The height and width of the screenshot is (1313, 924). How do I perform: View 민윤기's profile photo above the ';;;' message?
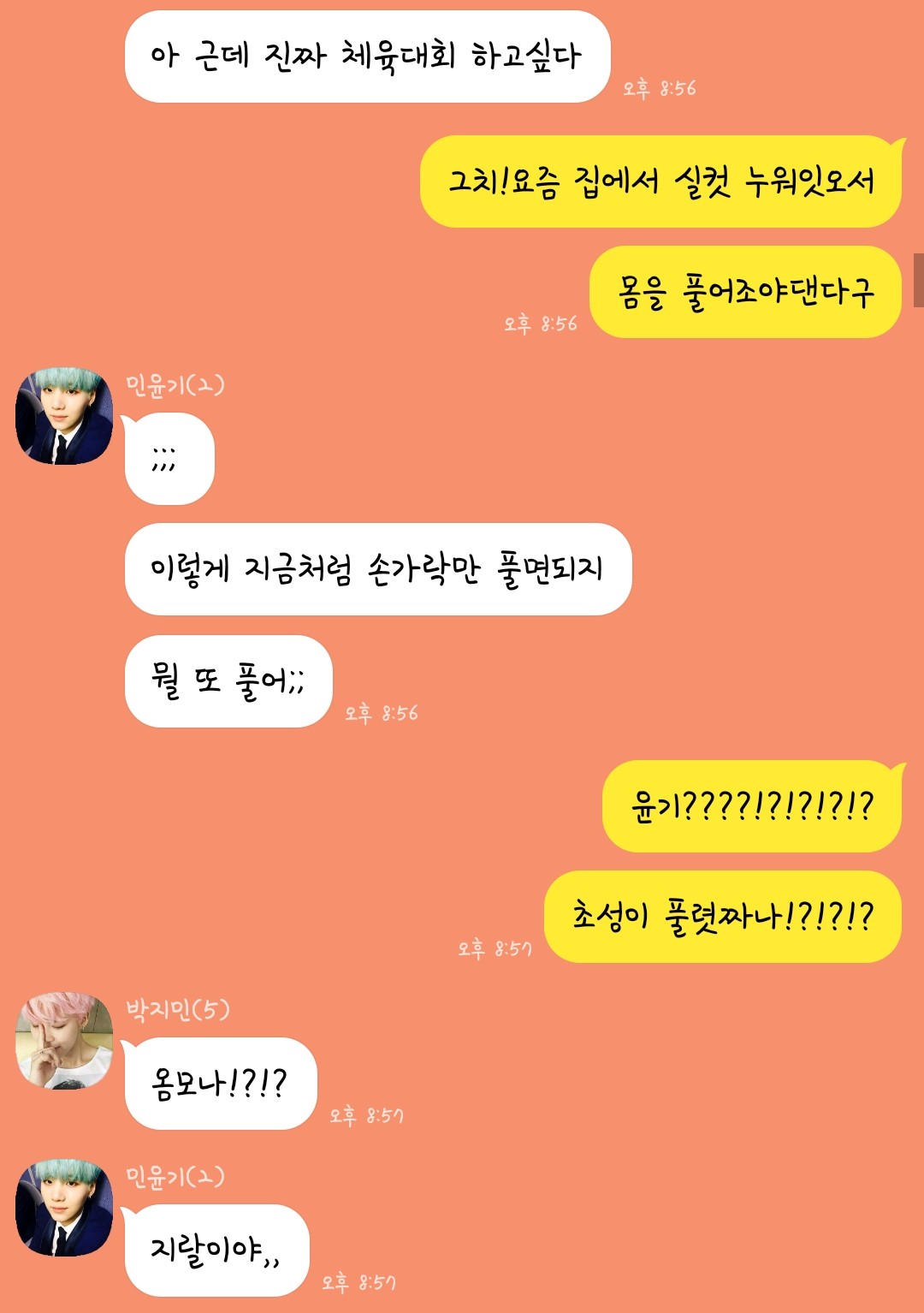pos(64,417)
